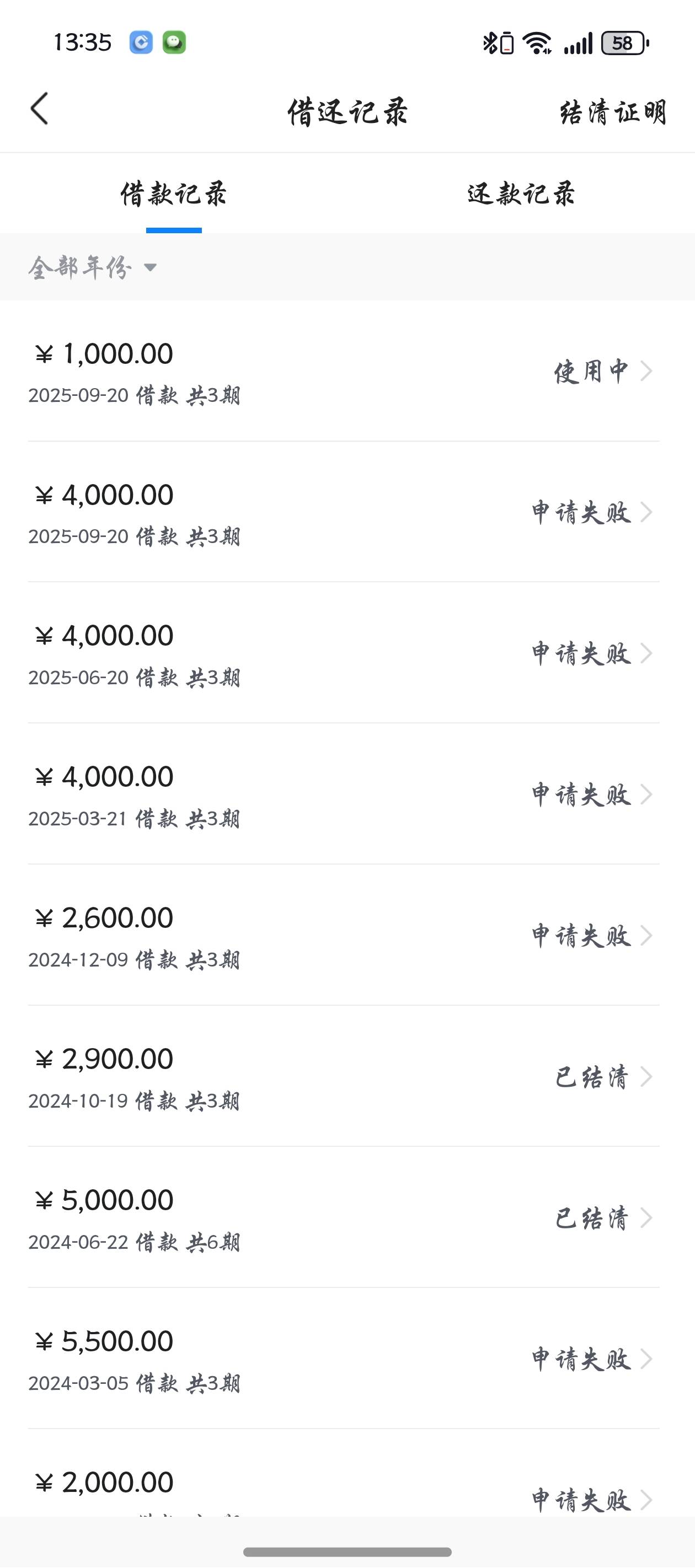Go back using the top-left arrow
This screenshot has height=1568, width=695.
click(x=40, y=110)
